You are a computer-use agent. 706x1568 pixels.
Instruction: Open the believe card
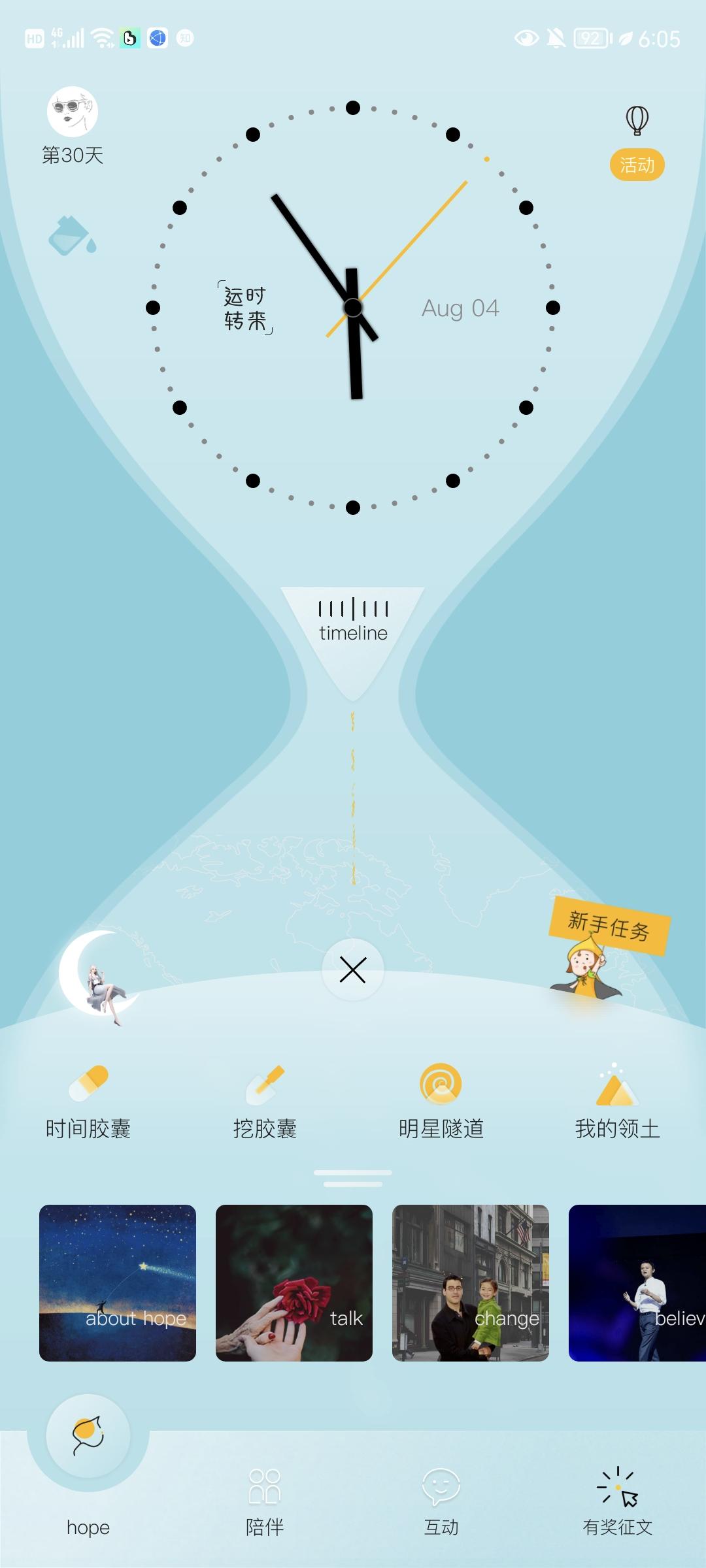(637, 1282)
